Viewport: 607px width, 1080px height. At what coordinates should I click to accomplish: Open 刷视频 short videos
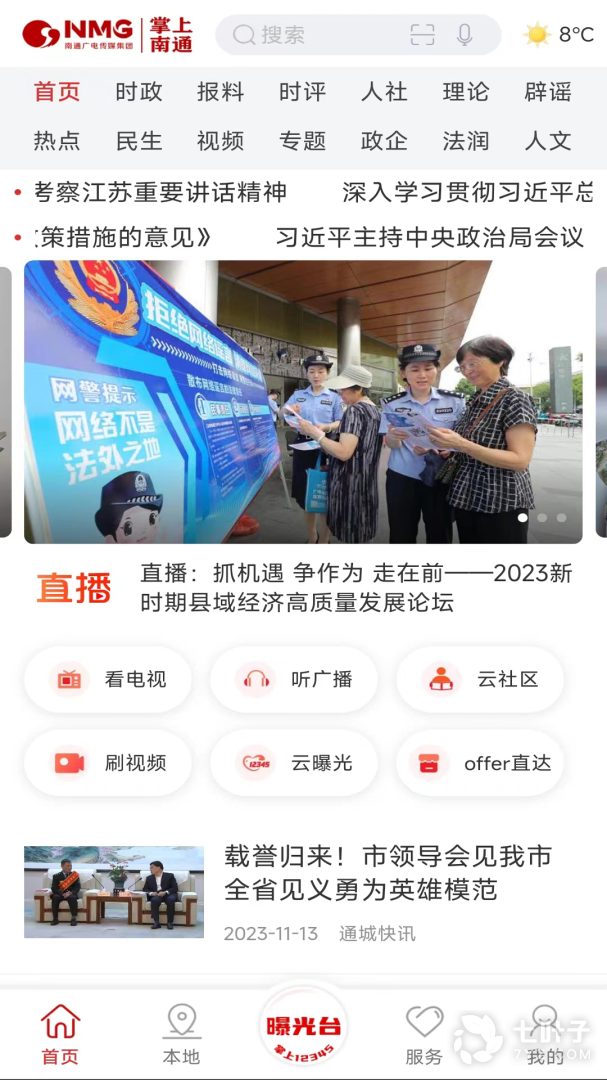tap(108, 763)
